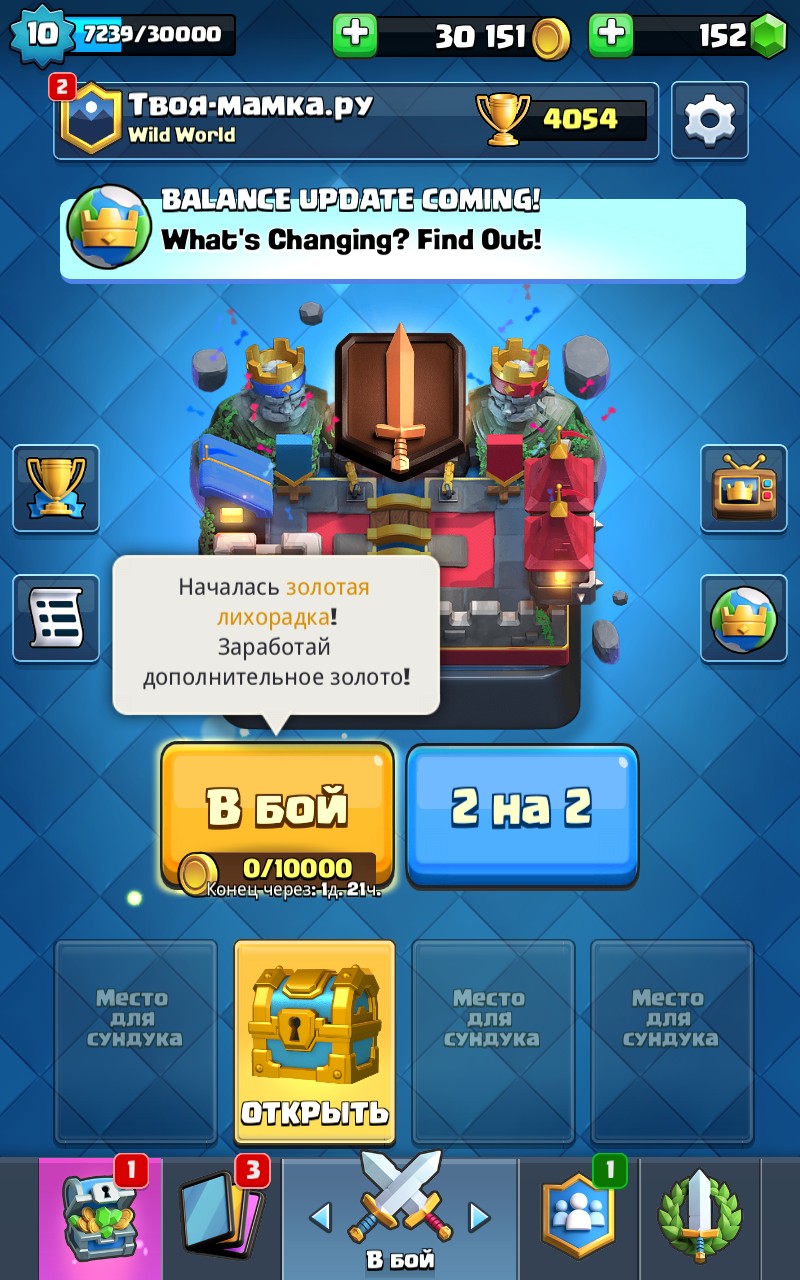Open the TV Royale screen
This screenshot has width=800, height=1280.
pos(744,490)
